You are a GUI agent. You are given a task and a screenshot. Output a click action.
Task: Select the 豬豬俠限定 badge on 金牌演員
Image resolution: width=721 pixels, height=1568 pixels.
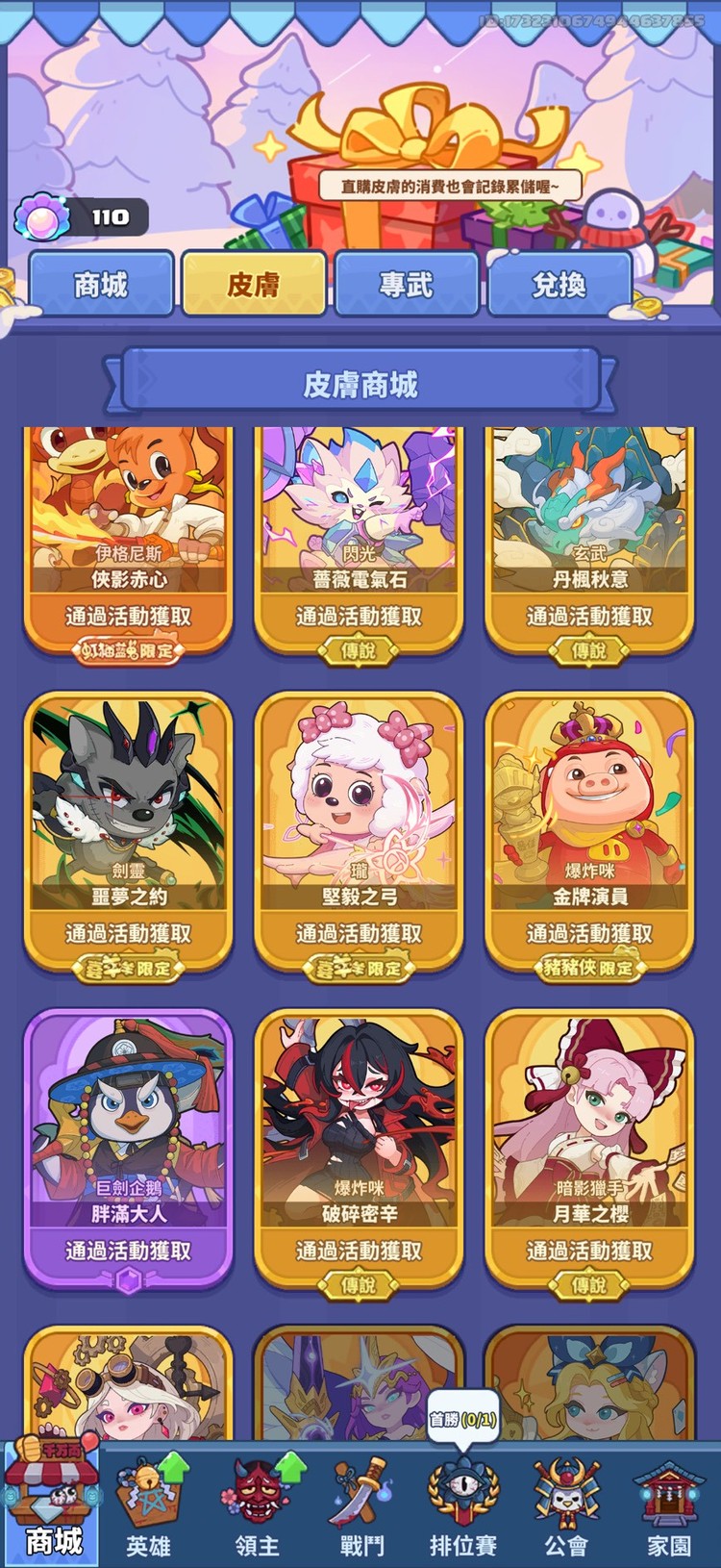point(591,971)
